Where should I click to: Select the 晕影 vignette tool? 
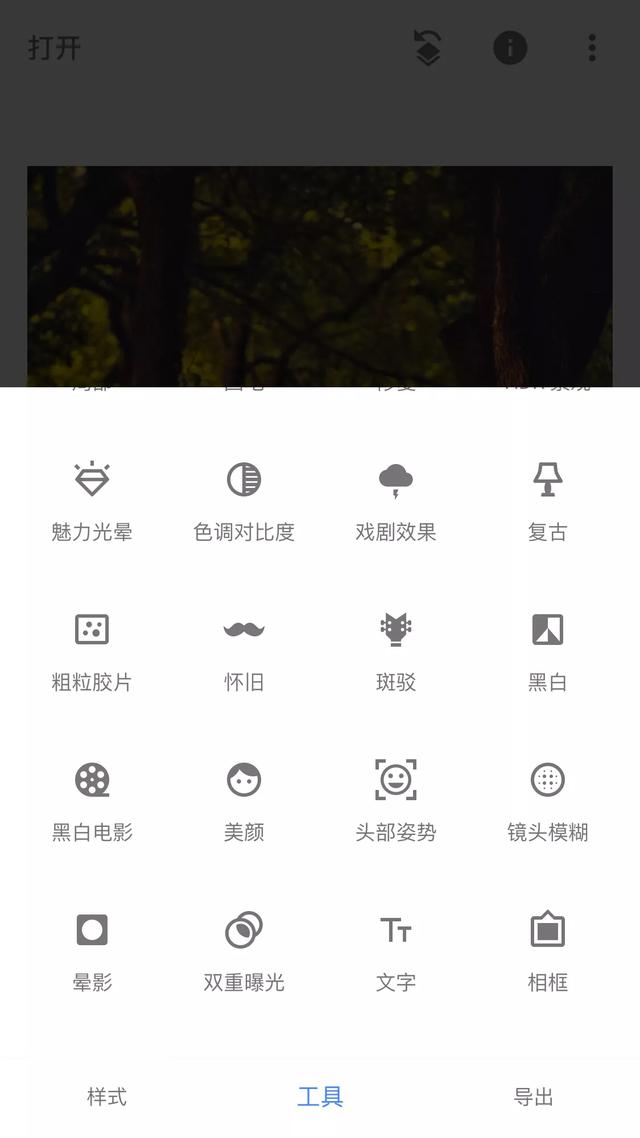click(x=92, y=950)
